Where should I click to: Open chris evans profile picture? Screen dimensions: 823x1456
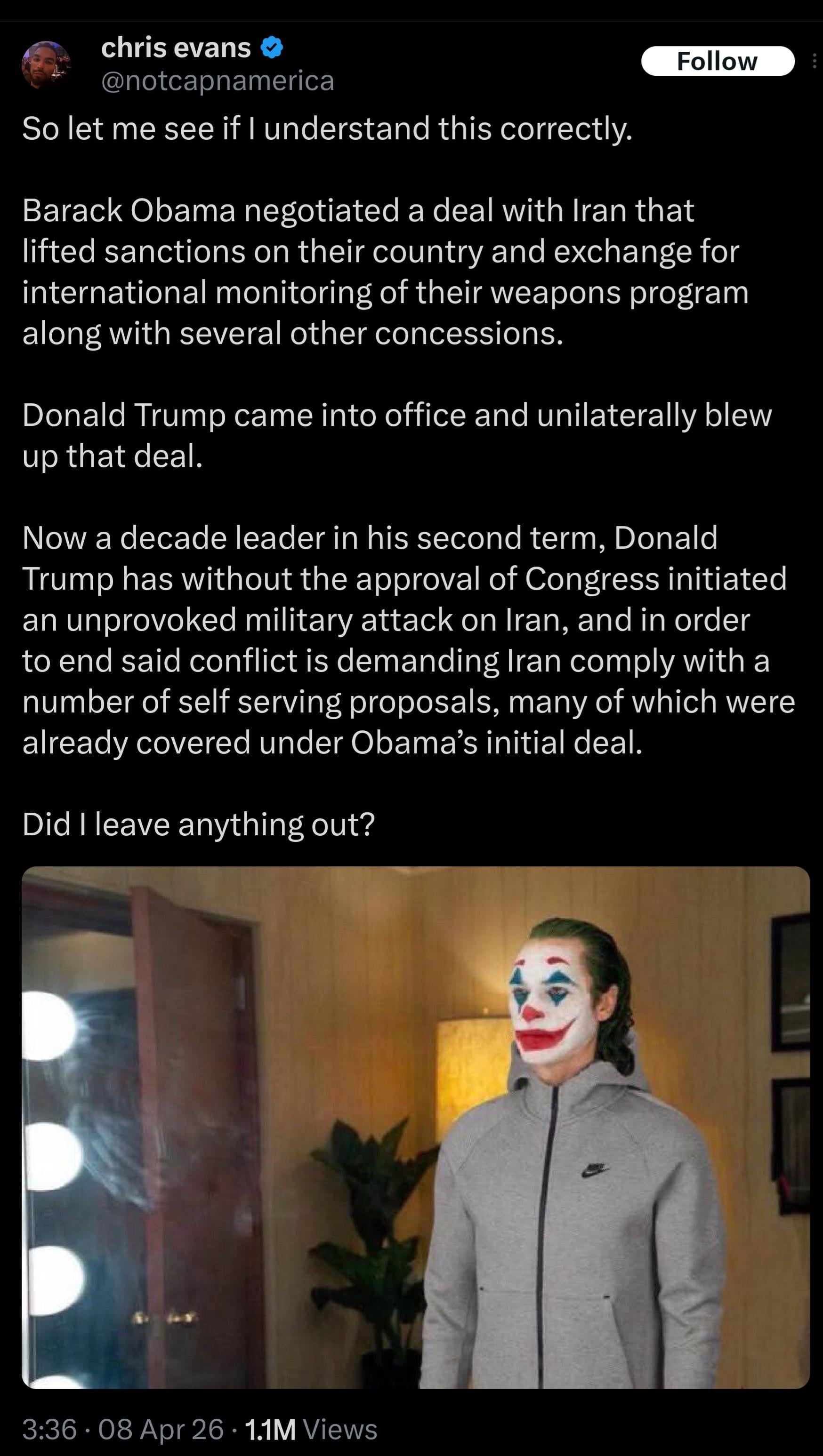pos(47,65)
